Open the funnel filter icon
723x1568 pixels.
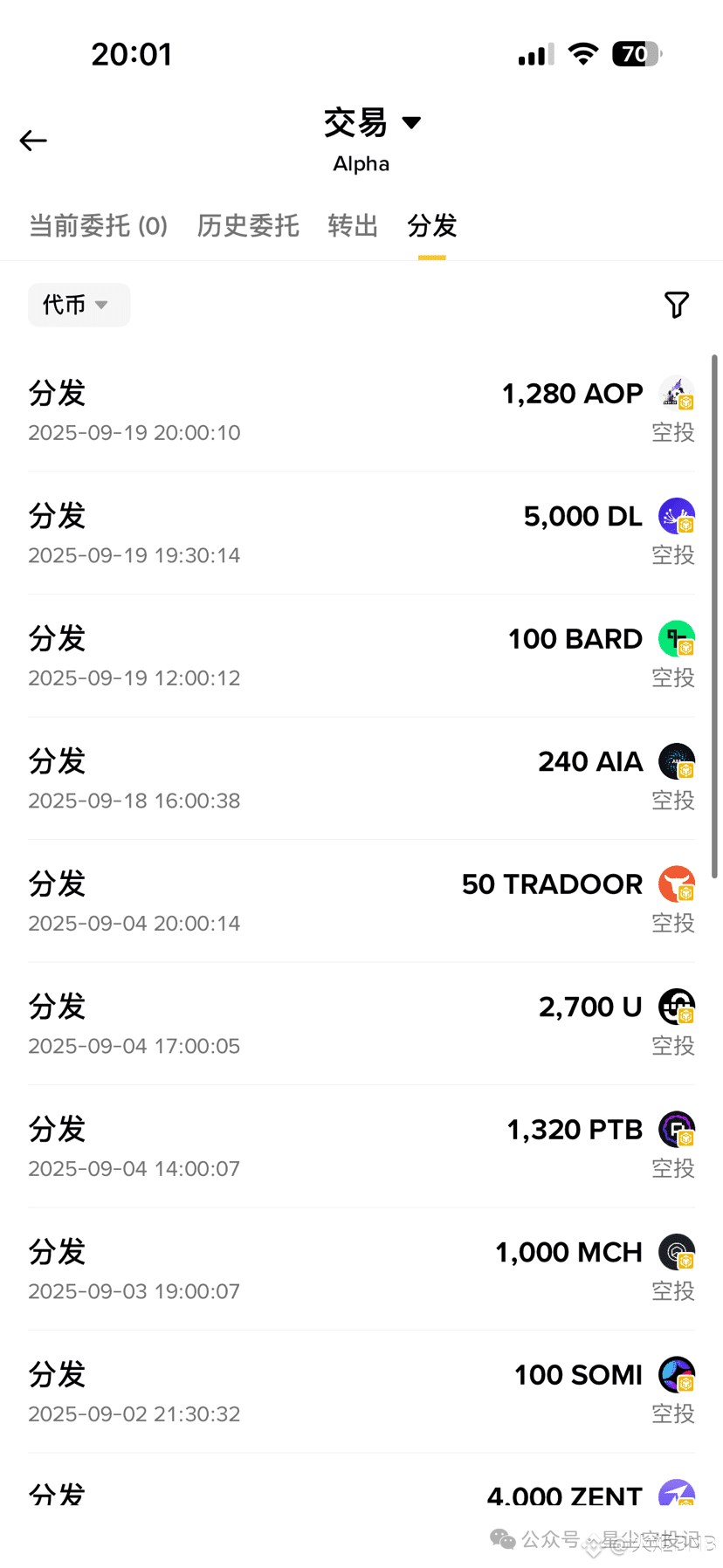point(677,305)
